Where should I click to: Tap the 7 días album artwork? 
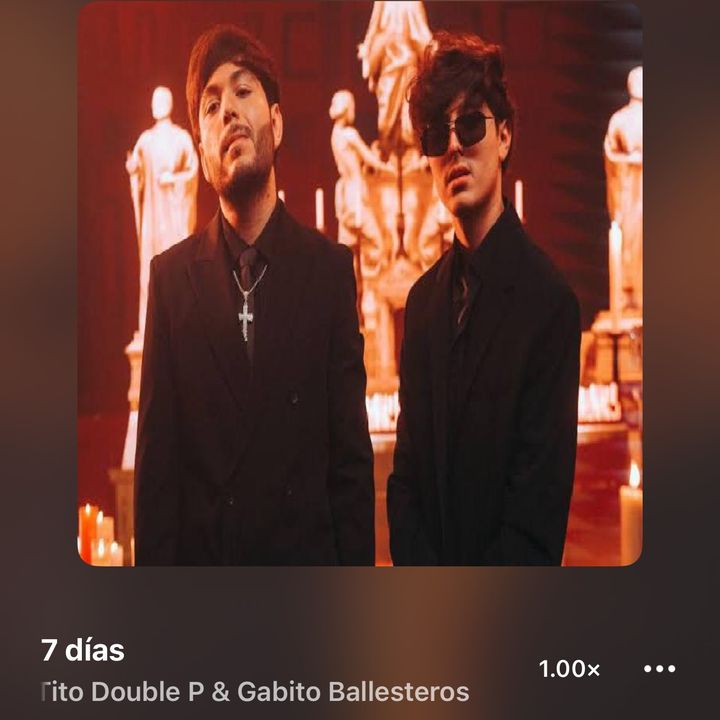[x=360, y=283]
